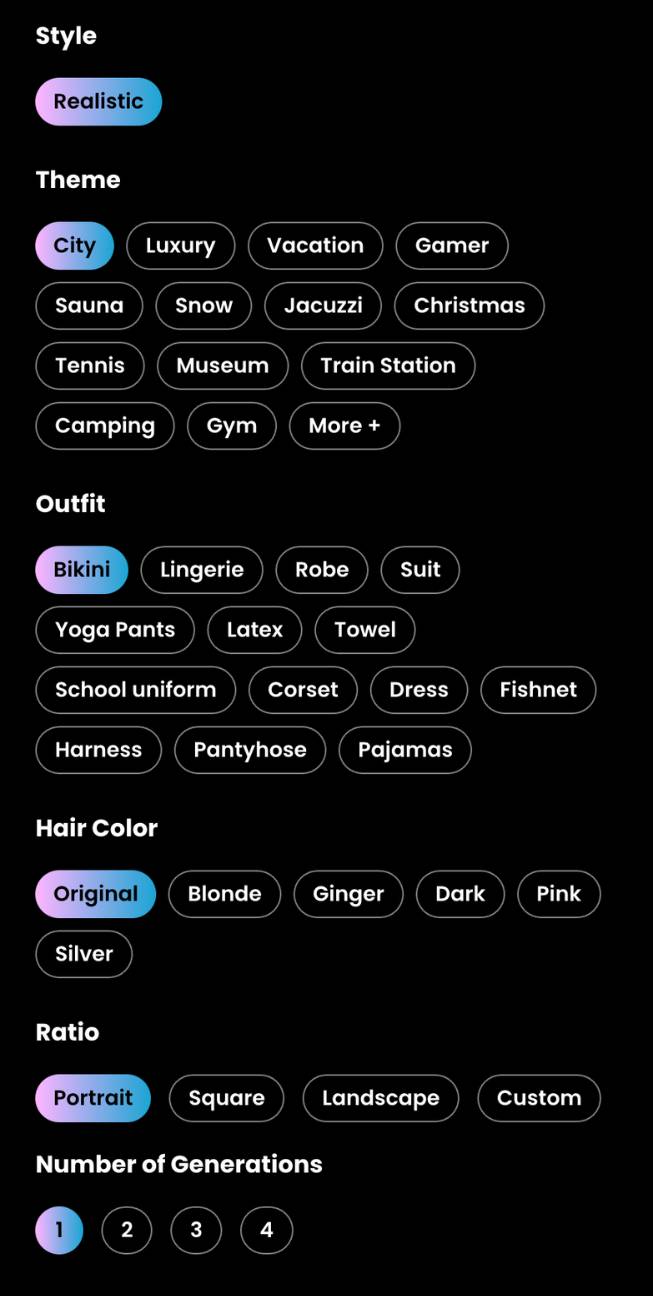
Task: Choose the Yoga Pants outfit
Action: (x=115, y=630)
